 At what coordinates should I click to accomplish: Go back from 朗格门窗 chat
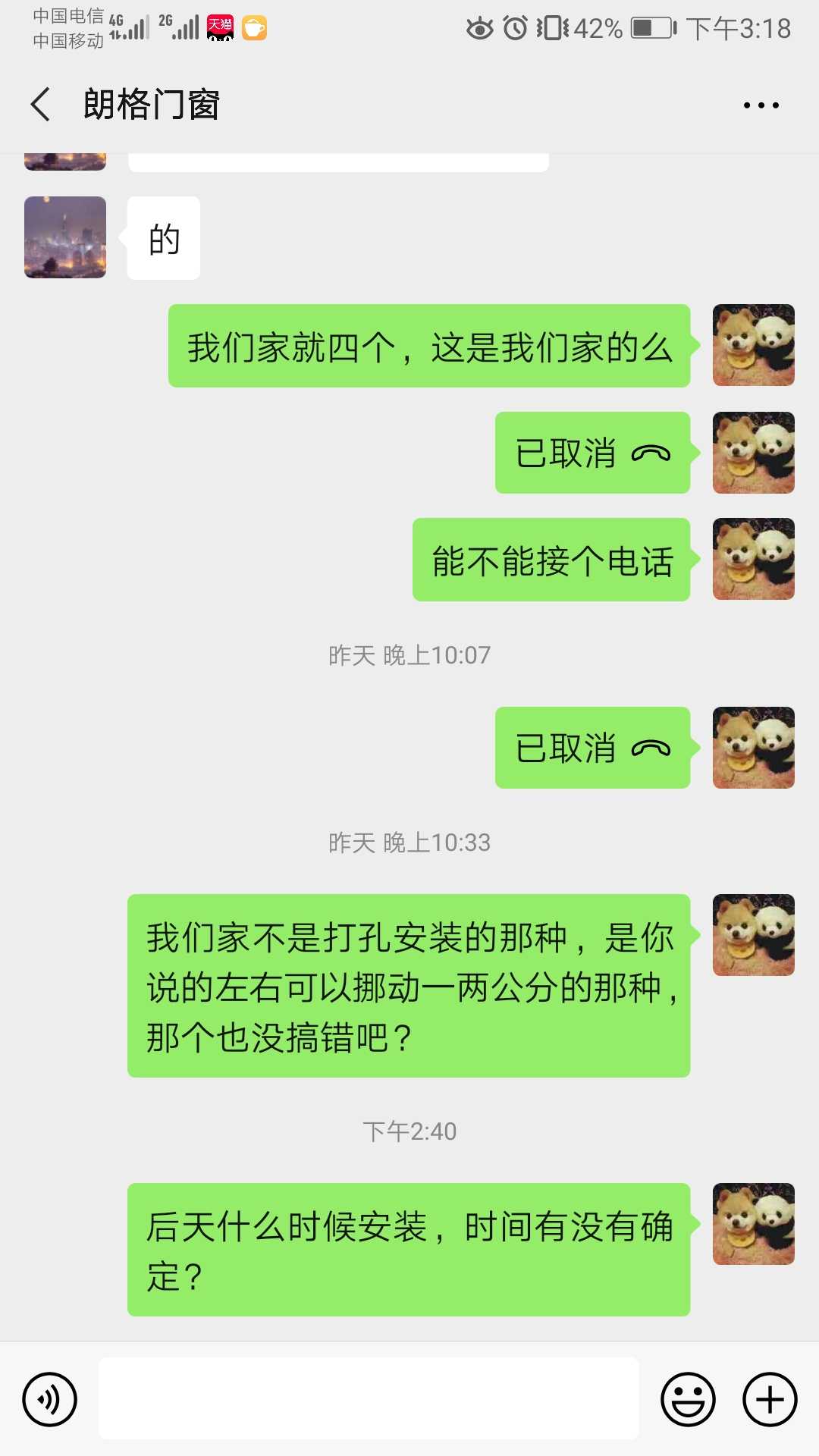[x=41, y=105]
